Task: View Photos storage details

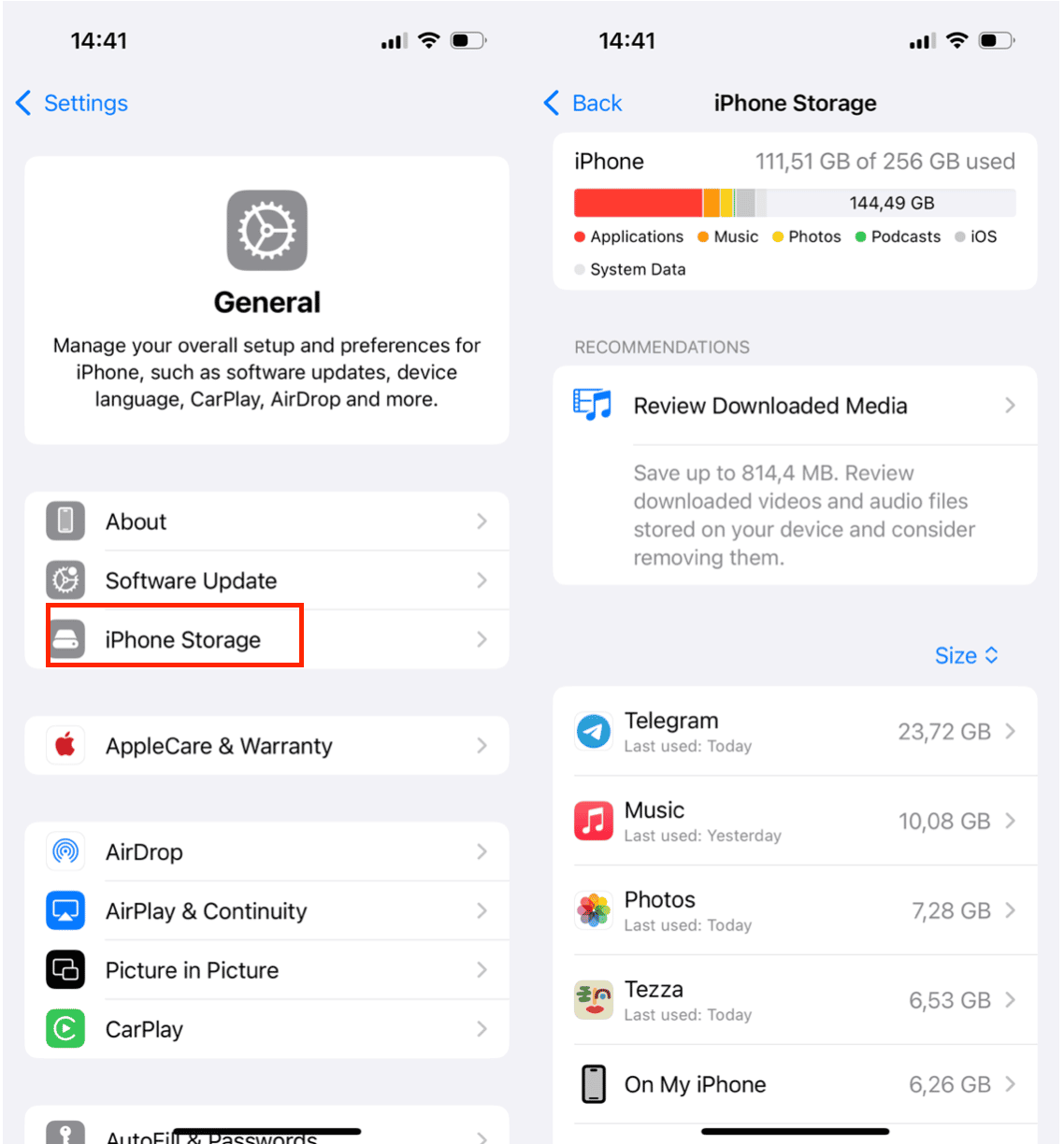Action: pos(795,910)
